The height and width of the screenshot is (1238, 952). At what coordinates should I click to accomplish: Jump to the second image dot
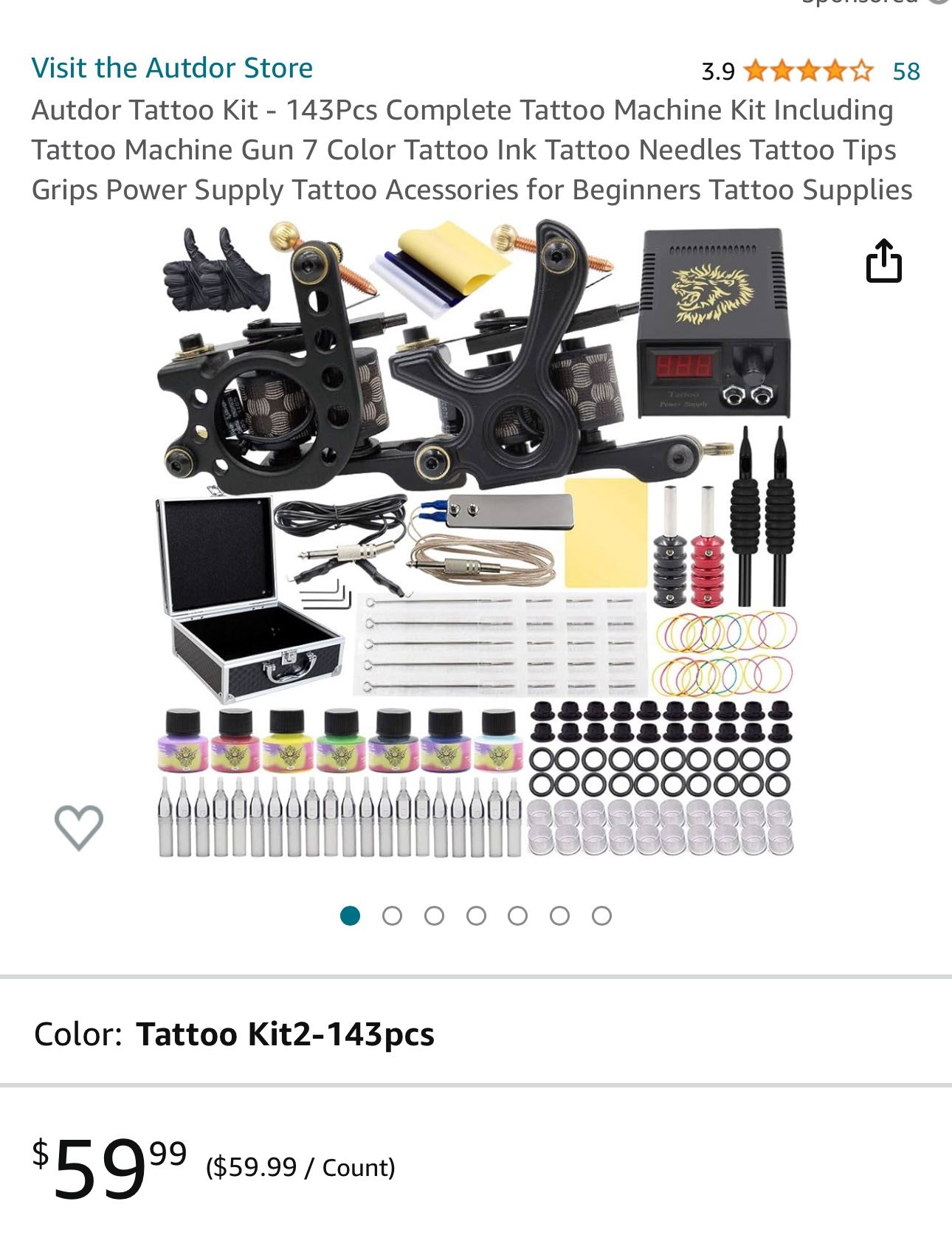(x=392, y=916)
